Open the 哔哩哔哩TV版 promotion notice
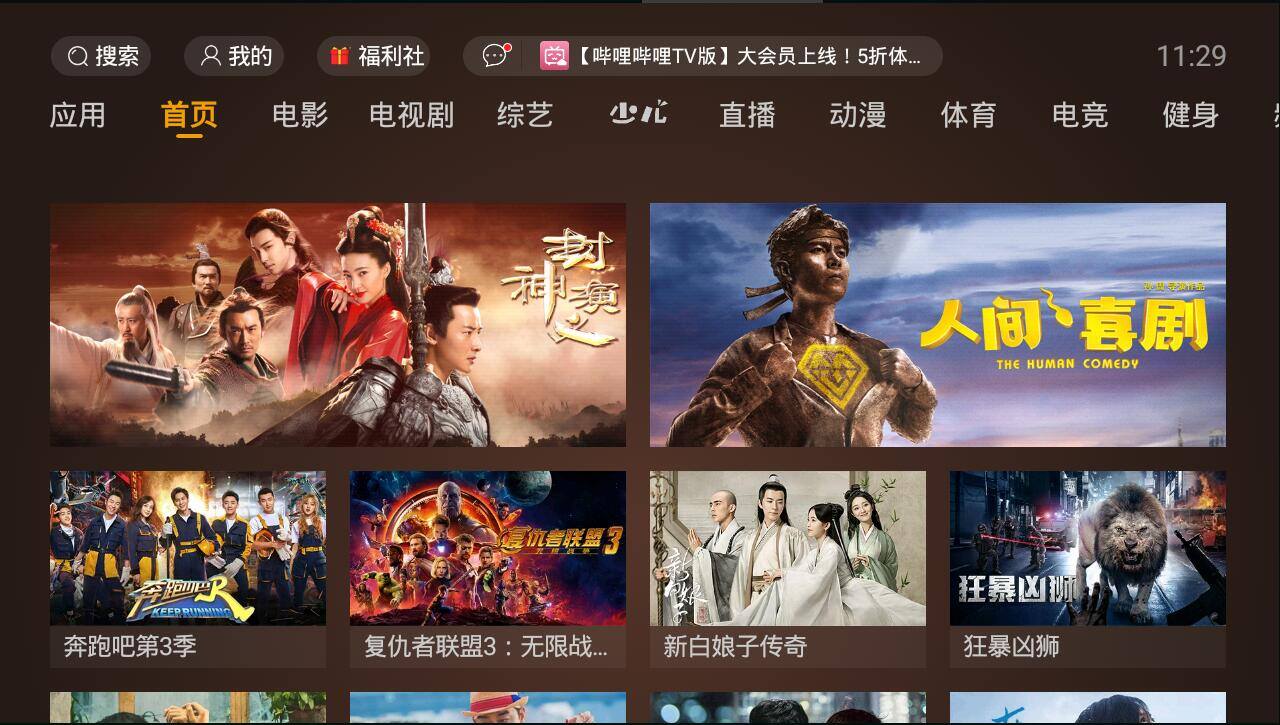This screenshot has height=725, width=1280. click(740, 56)
